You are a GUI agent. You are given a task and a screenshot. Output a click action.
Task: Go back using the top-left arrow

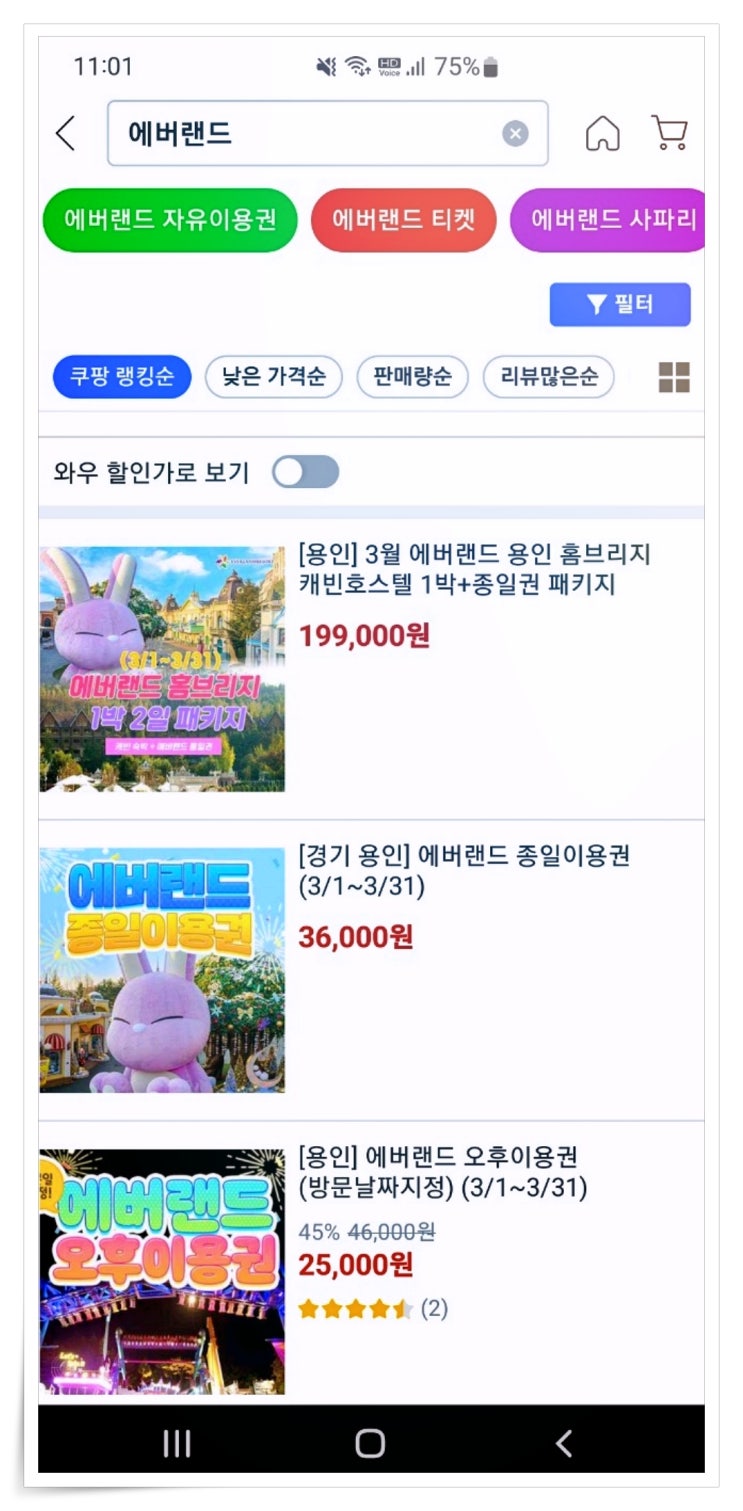pyautogui.click(x=66, y=133)
